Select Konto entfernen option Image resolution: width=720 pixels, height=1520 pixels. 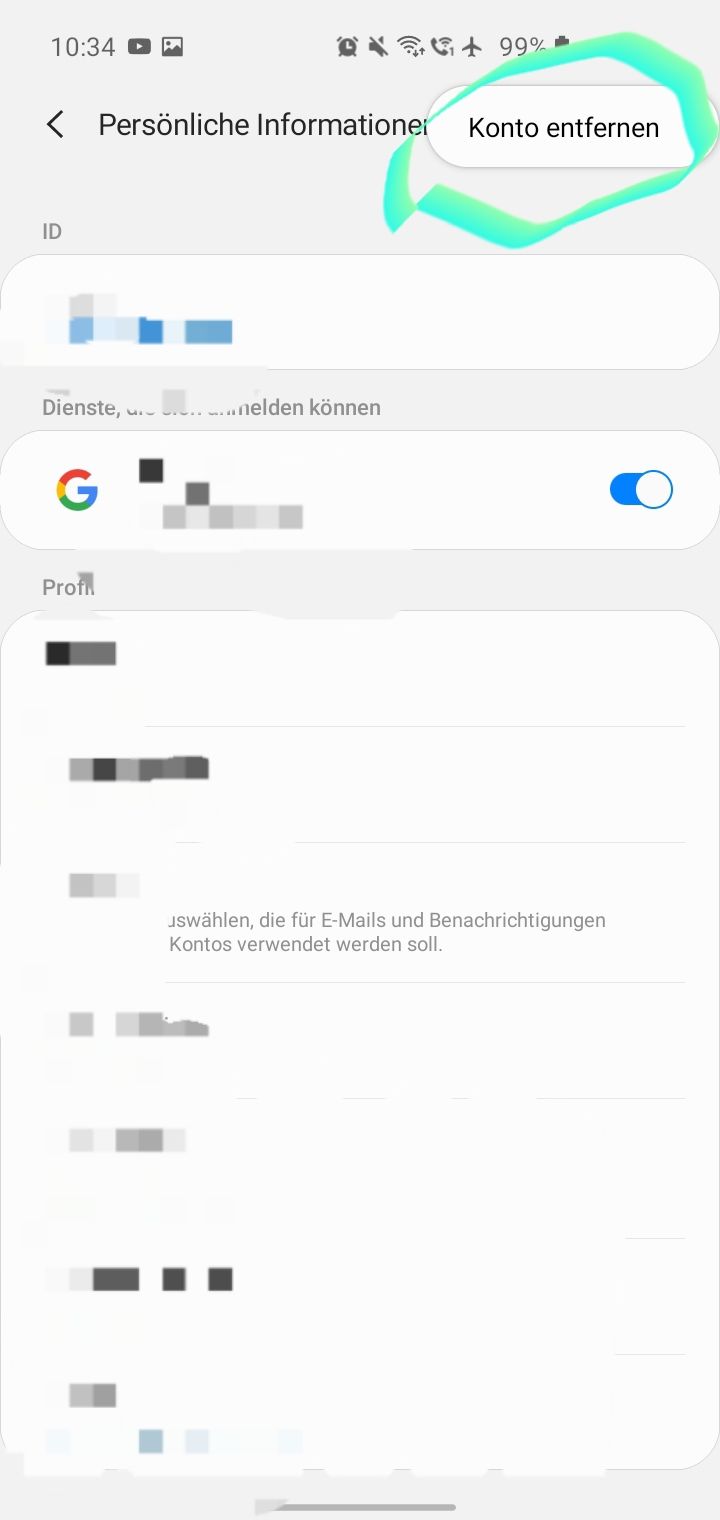click(563, 128)
